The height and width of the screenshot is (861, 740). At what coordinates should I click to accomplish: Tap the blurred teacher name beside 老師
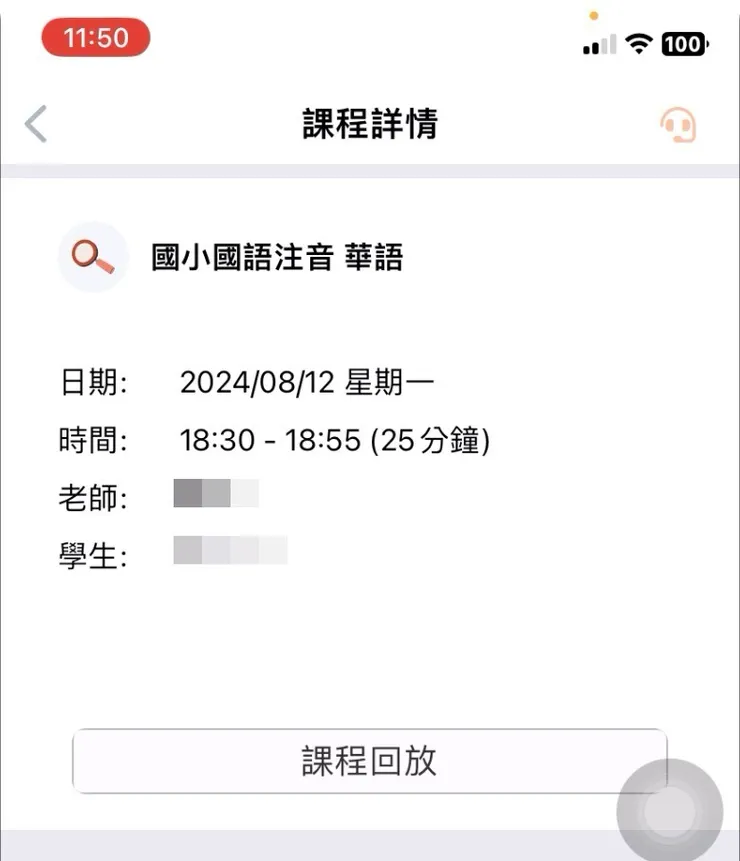click(x=216, y=493)
